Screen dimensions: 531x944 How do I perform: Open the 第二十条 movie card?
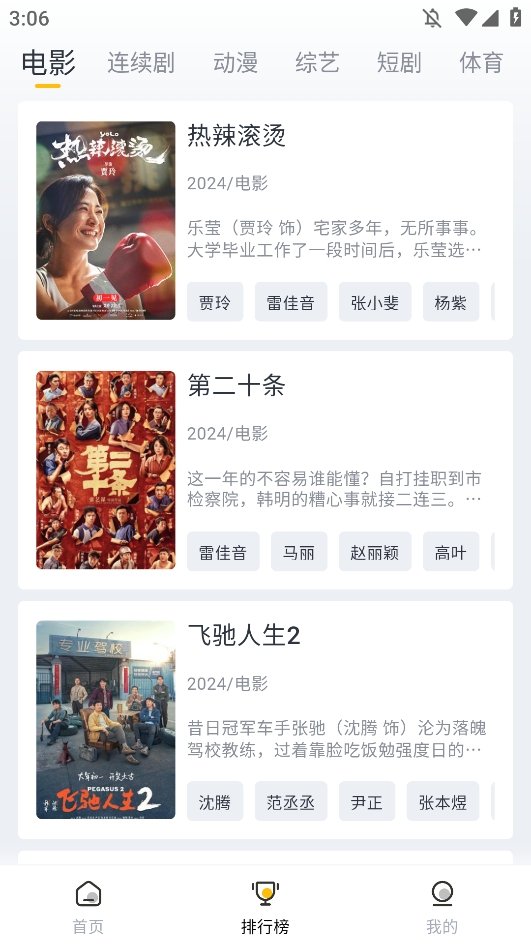coord(266,470)
